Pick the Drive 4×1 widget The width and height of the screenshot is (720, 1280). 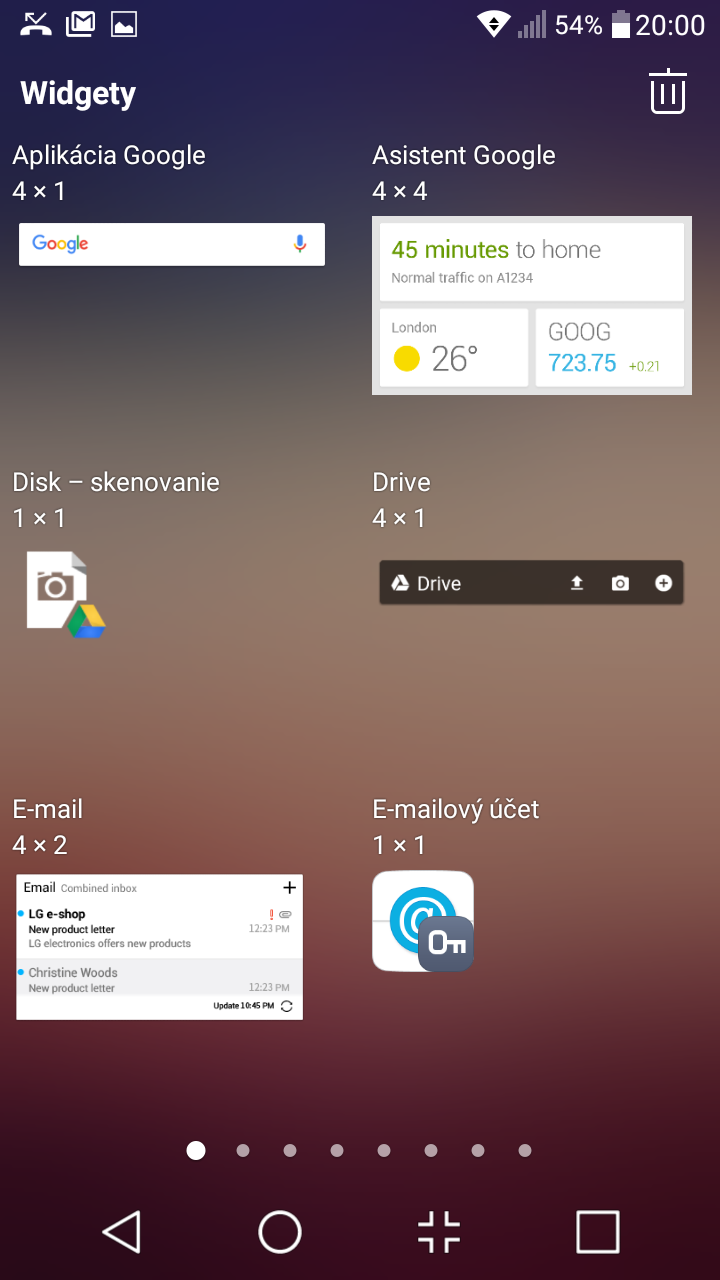(531, 583)
